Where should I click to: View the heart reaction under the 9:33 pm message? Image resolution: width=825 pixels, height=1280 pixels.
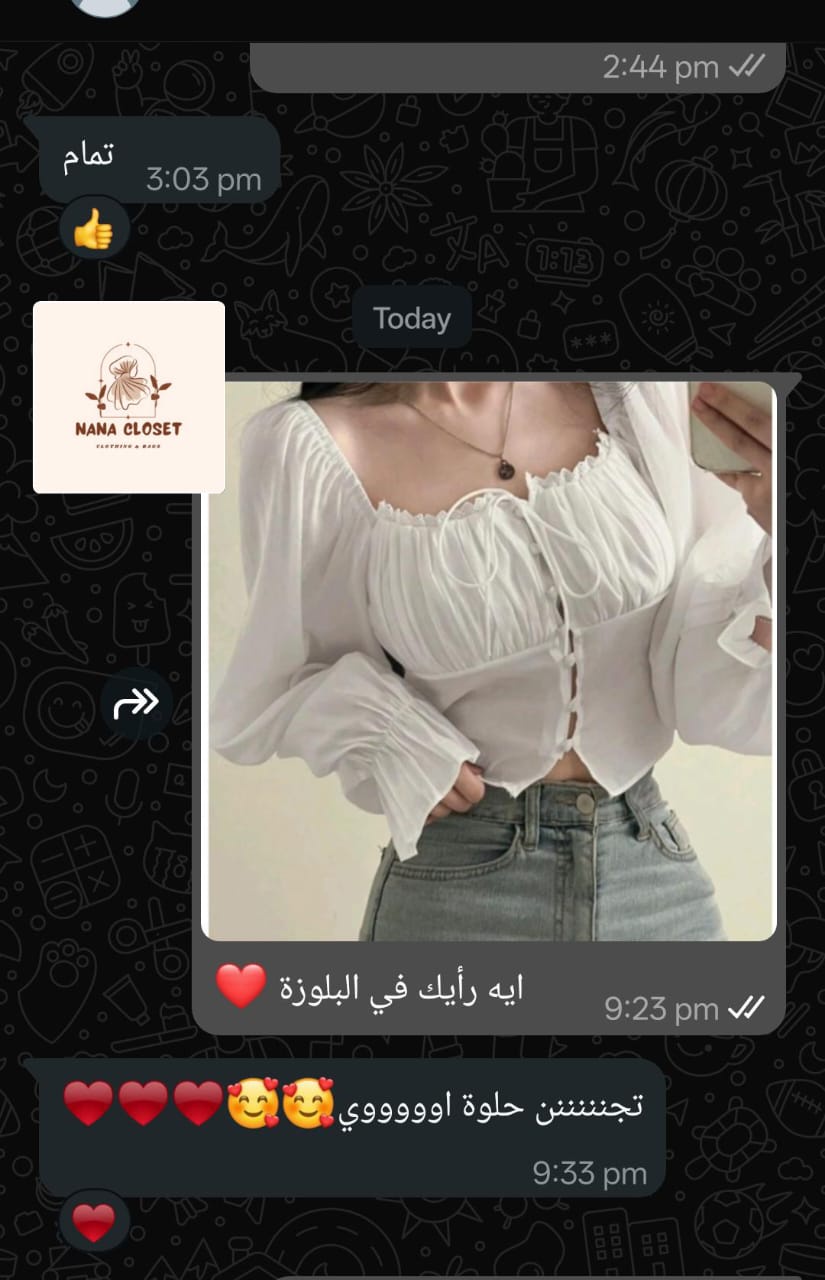(94, 1222)
